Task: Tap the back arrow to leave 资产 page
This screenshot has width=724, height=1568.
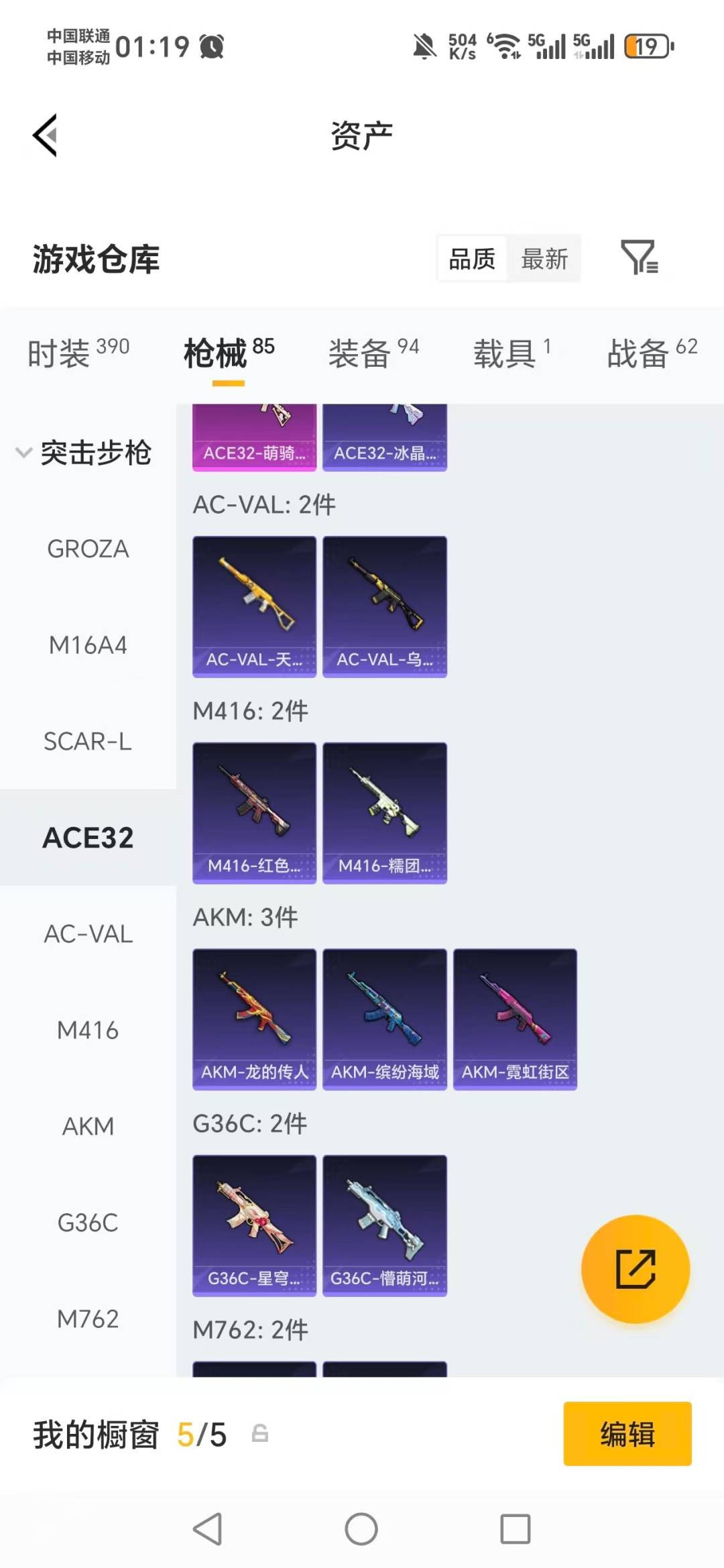Action: click(45, 134)
